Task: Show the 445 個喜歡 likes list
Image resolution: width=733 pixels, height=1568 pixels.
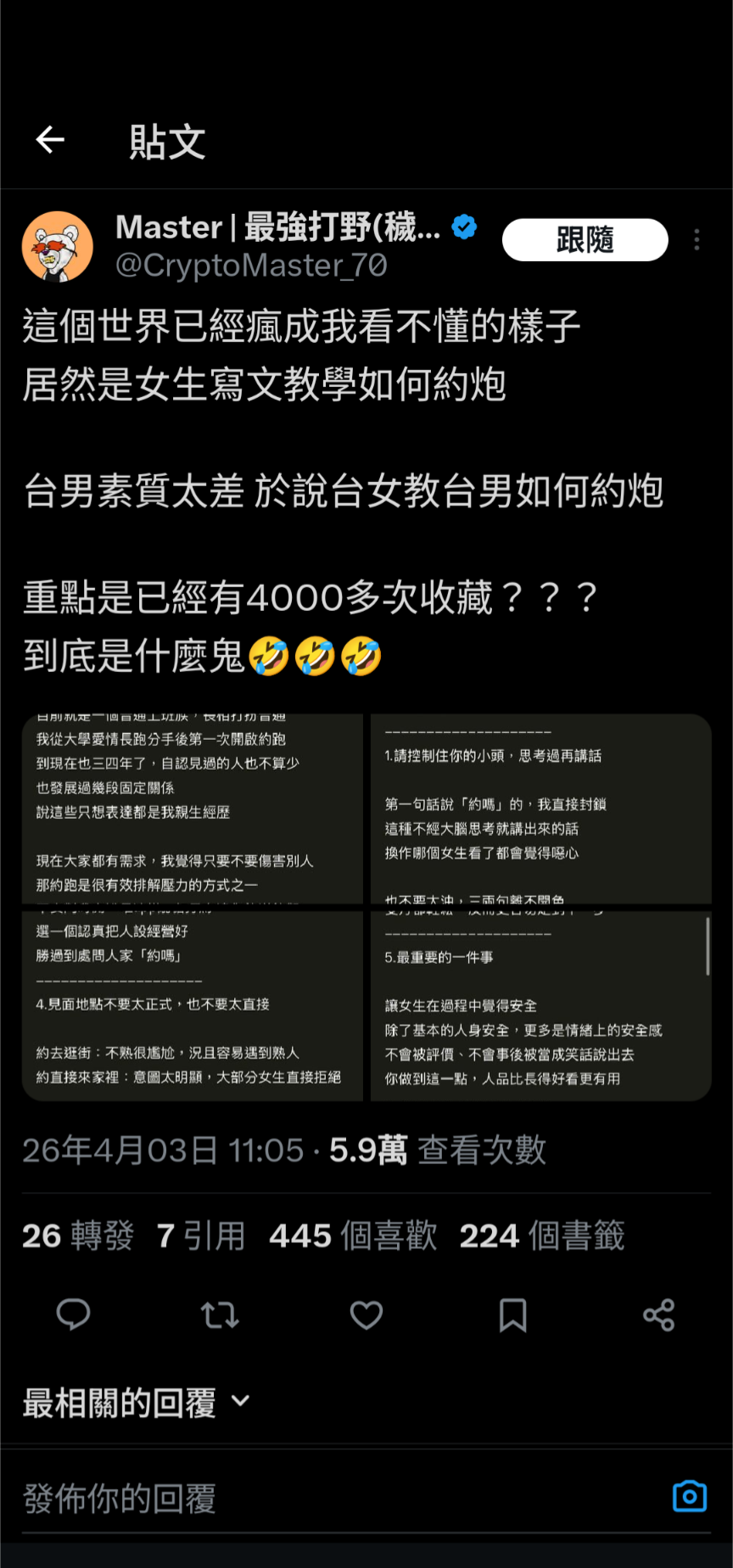Action: tap(353, 1236)
